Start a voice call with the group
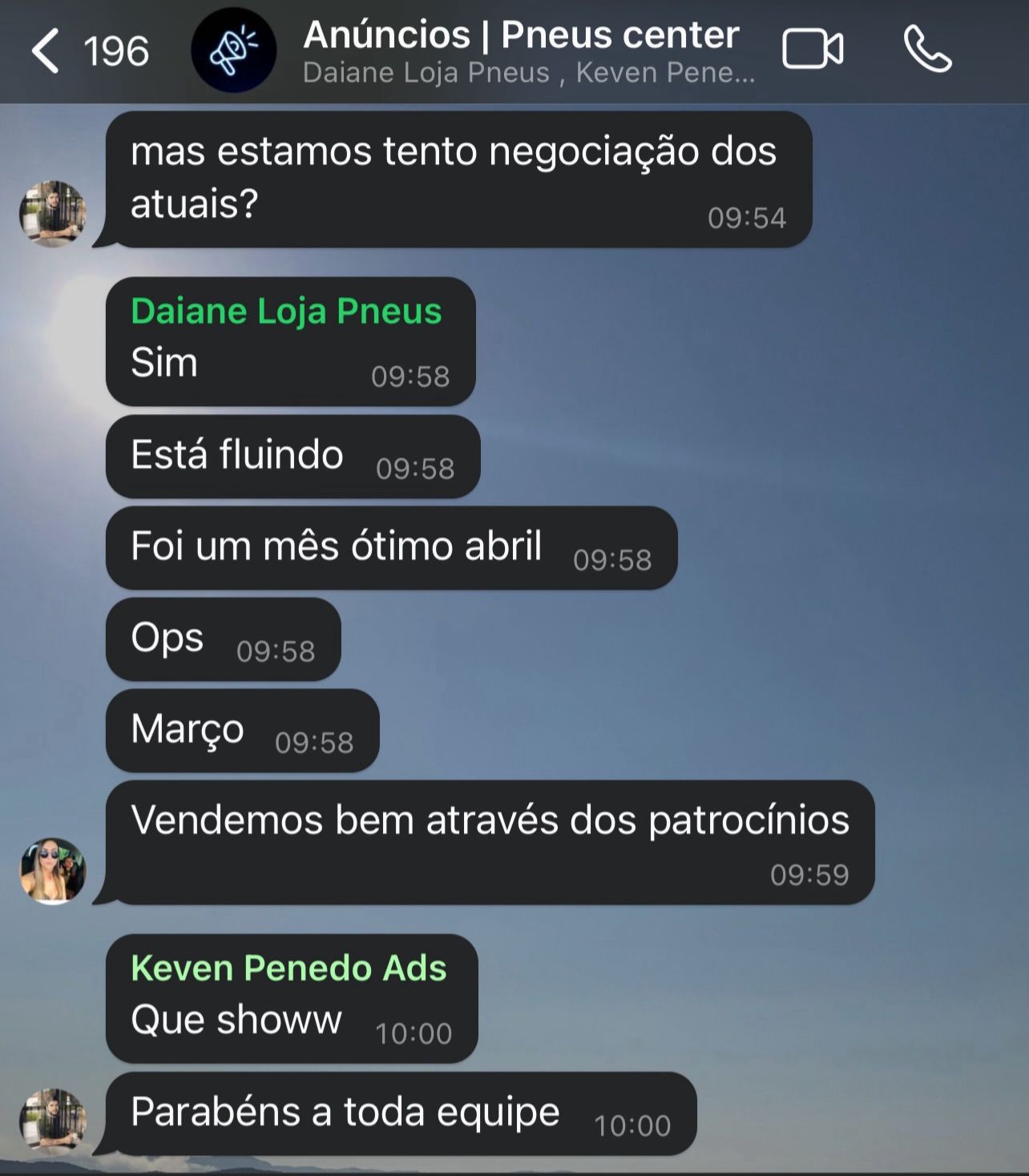This screenshot has height=1176, width=1029. point(927,50)
